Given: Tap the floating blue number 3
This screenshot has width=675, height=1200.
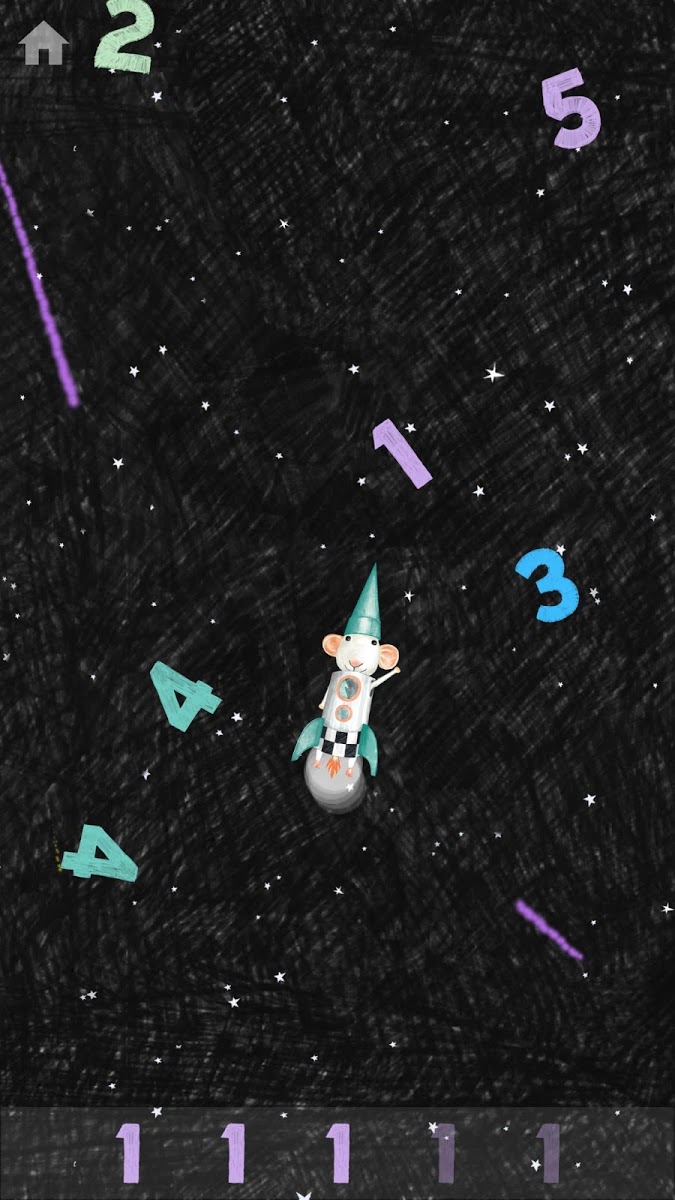Looking at the screenshot, I should pyautogui.click(x=548, y=585).
